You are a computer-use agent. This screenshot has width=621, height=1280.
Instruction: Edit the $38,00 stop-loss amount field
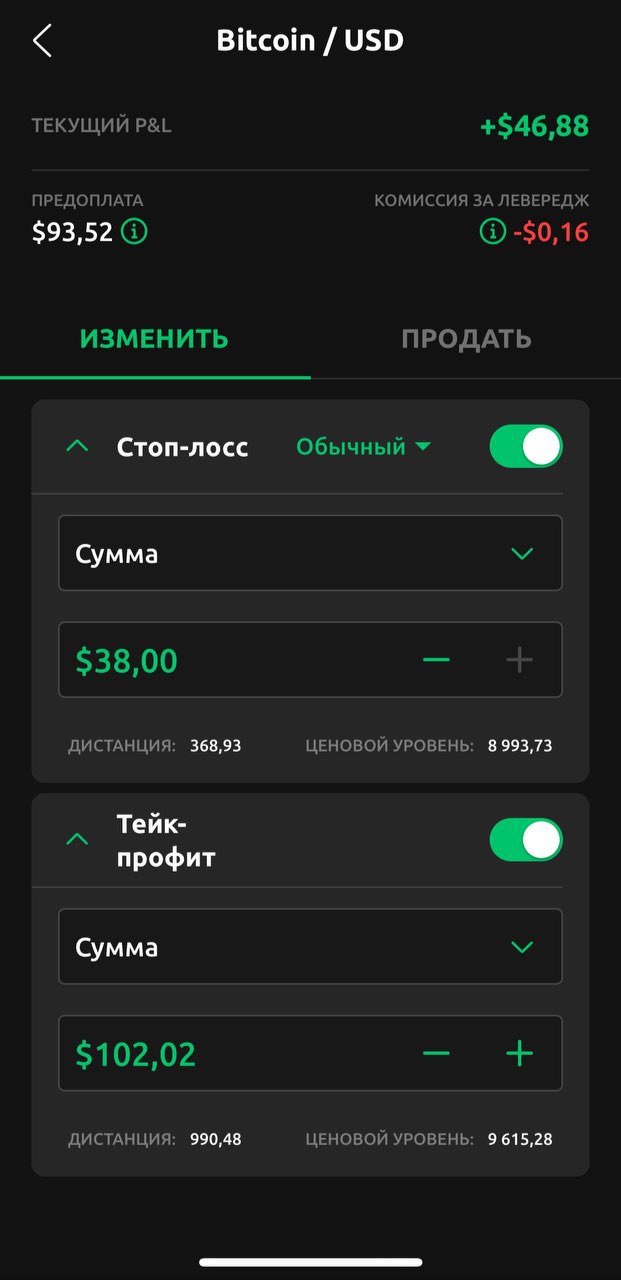(232, 660)
